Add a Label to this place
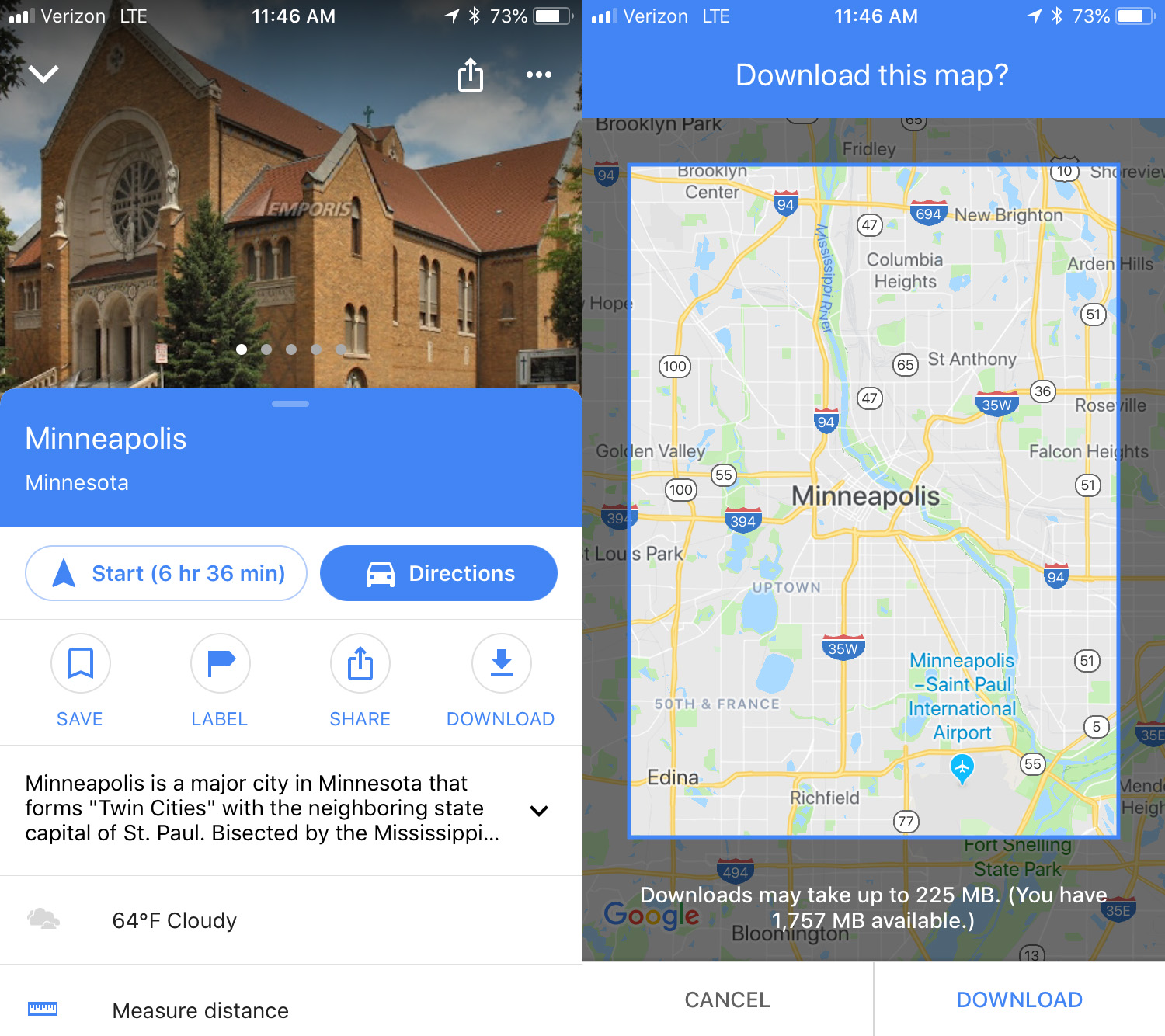This screenshot has height=1036, width=1165. coord(221,664)
